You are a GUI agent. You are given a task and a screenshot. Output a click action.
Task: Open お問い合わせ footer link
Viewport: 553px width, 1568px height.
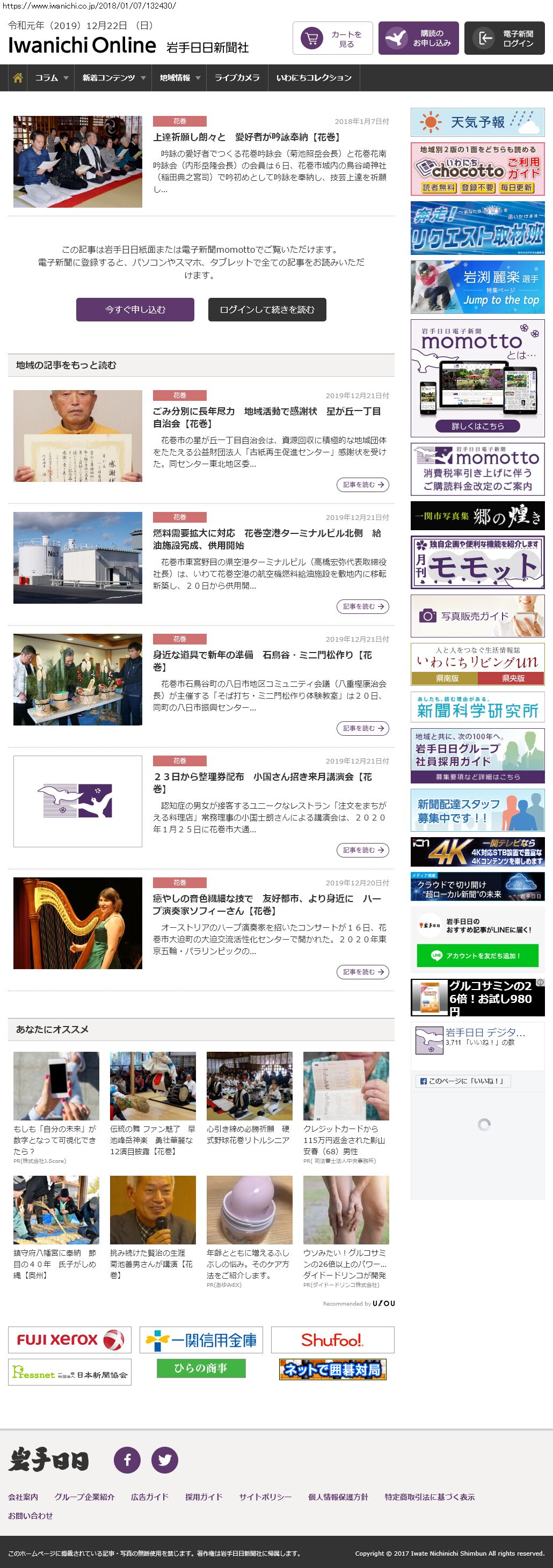pos(31,1515)
